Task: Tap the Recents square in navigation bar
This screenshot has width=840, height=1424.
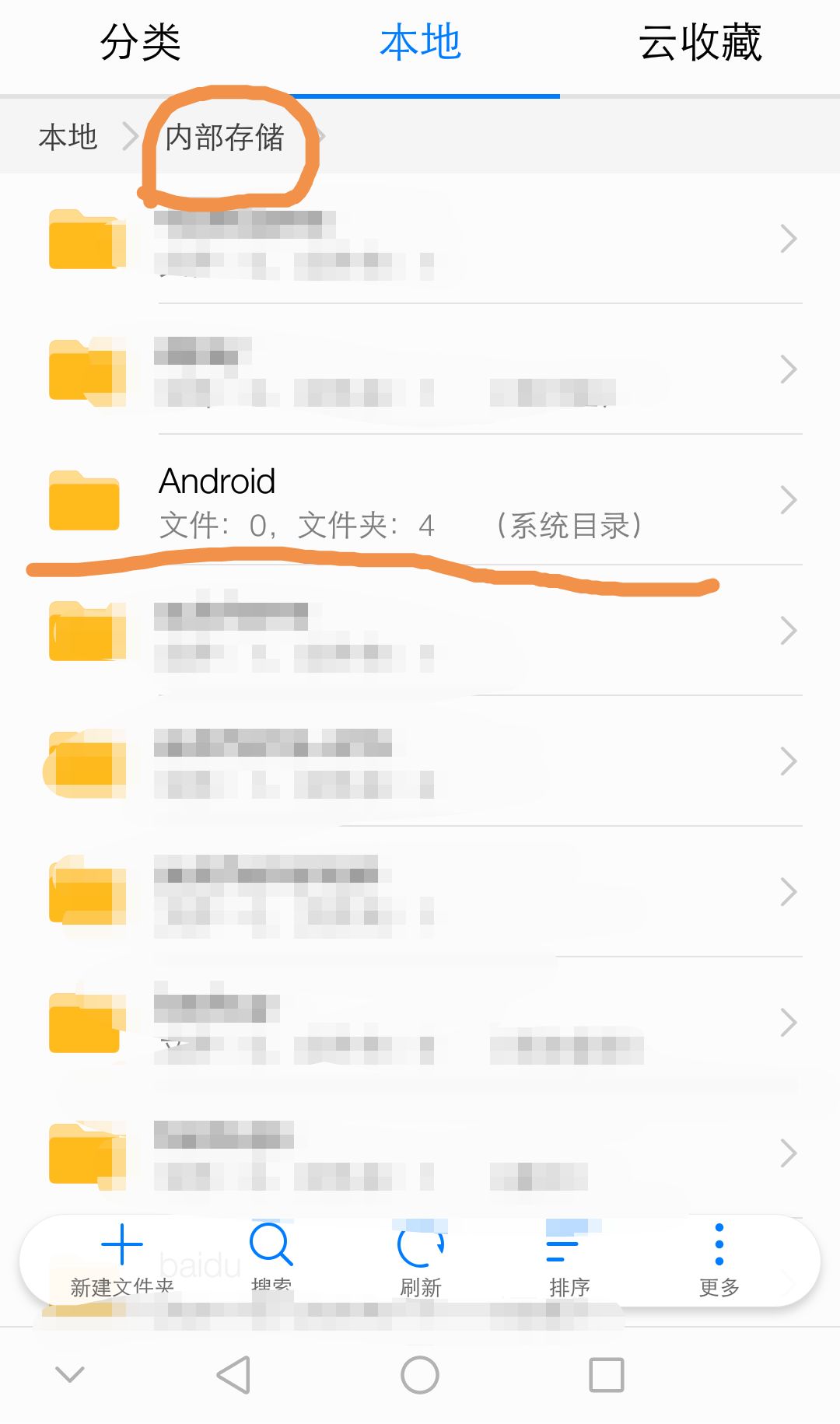Action: point(607,1375)
